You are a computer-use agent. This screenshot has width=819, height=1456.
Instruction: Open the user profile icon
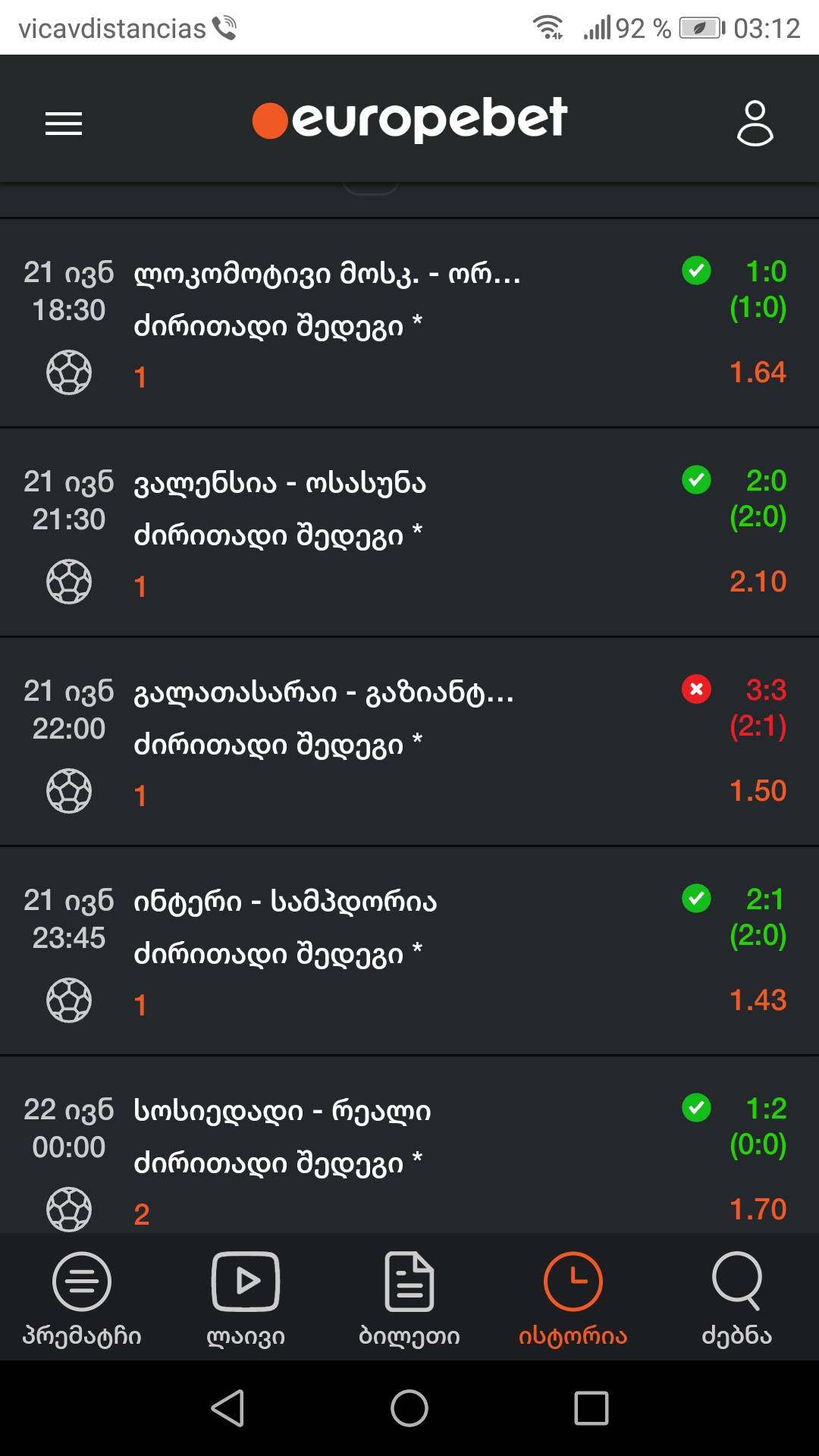(755, 123)
